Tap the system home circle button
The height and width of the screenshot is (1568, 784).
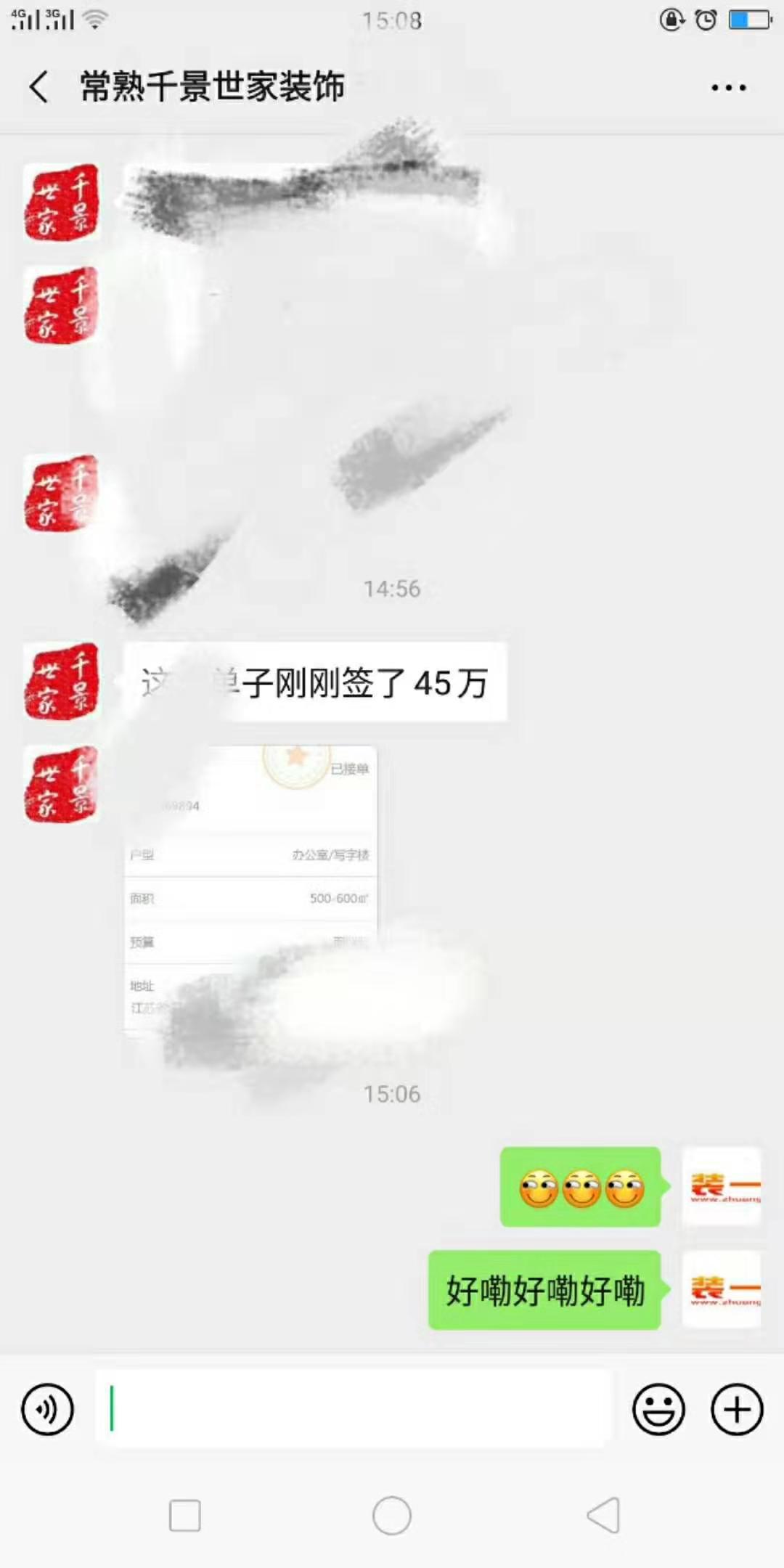pyautogui.click(x=392, y=1516)
